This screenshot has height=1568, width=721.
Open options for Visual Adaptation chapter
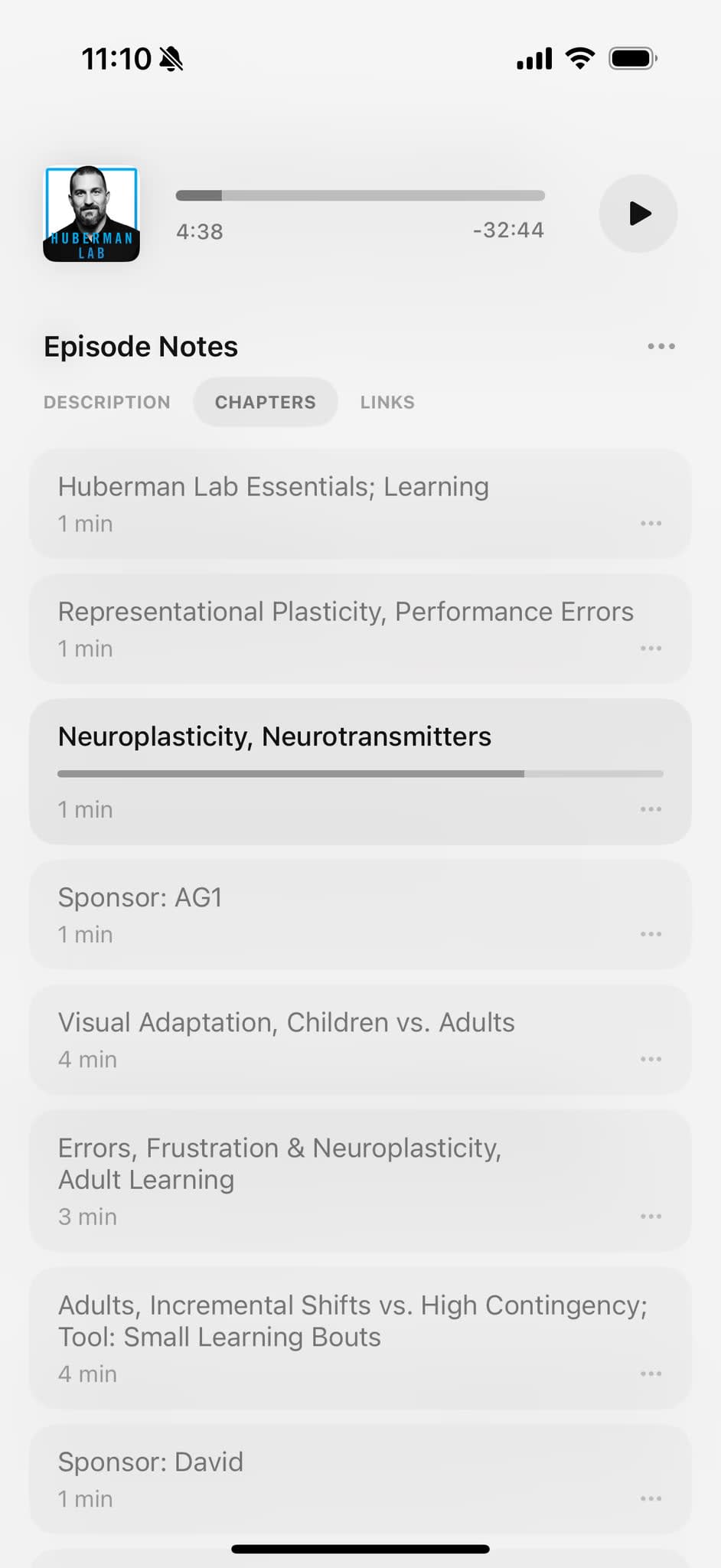[651, 1059]
